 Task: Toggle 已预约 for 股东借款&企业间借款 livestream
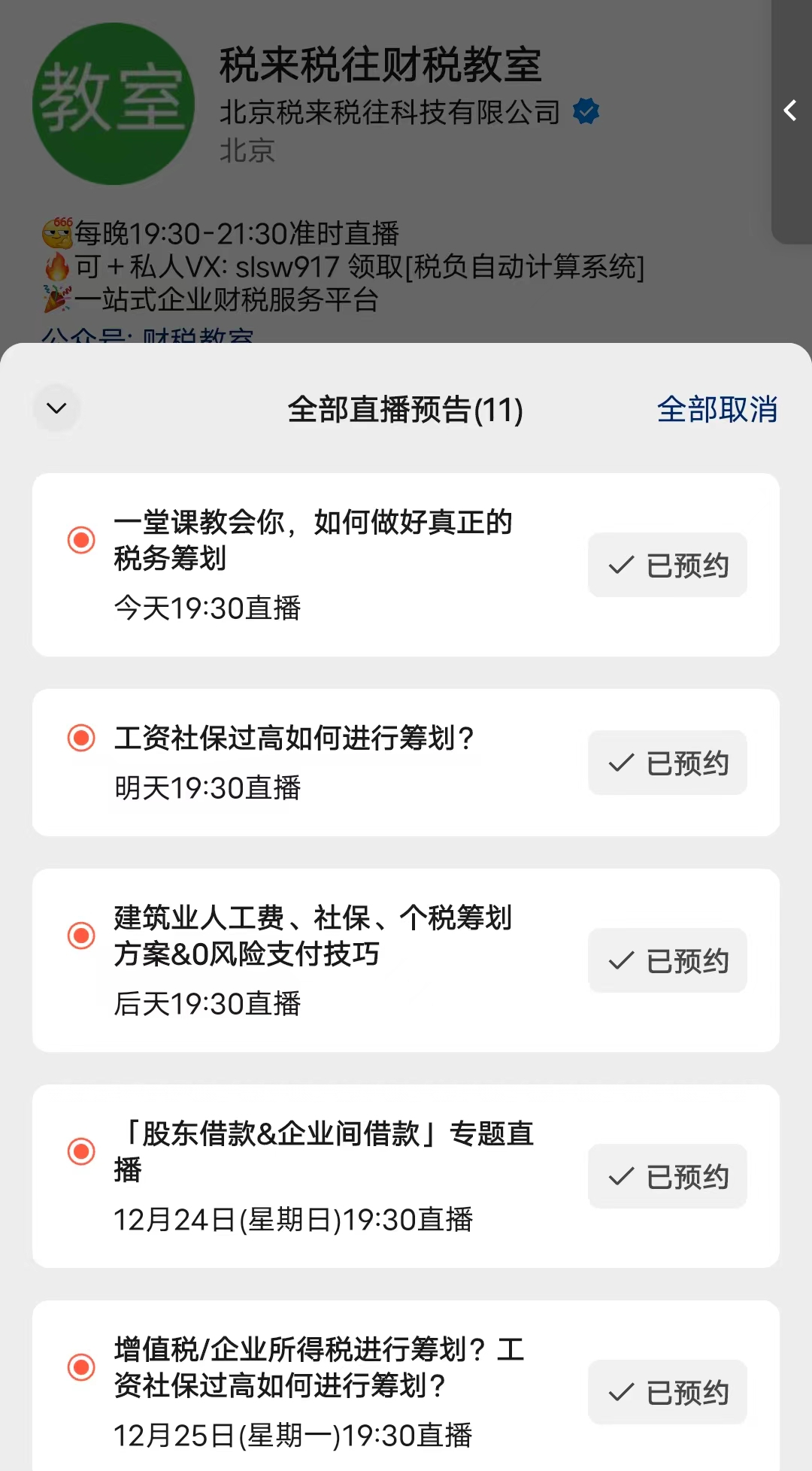click(668, 1176)
